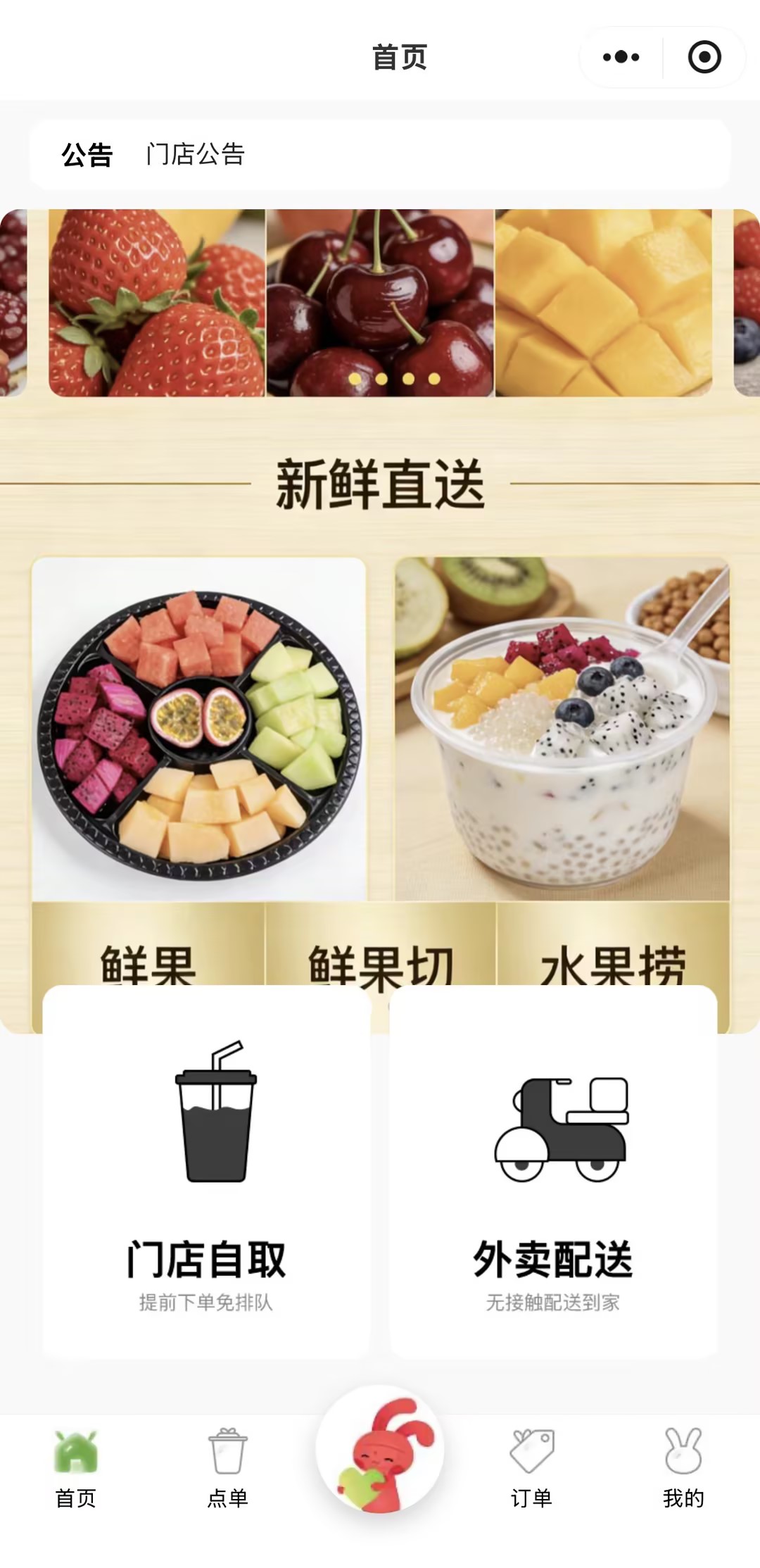This screenshot has height=1568, width=760.
Task: Switch to the 点单 tab
Action: pos(228,1469)
